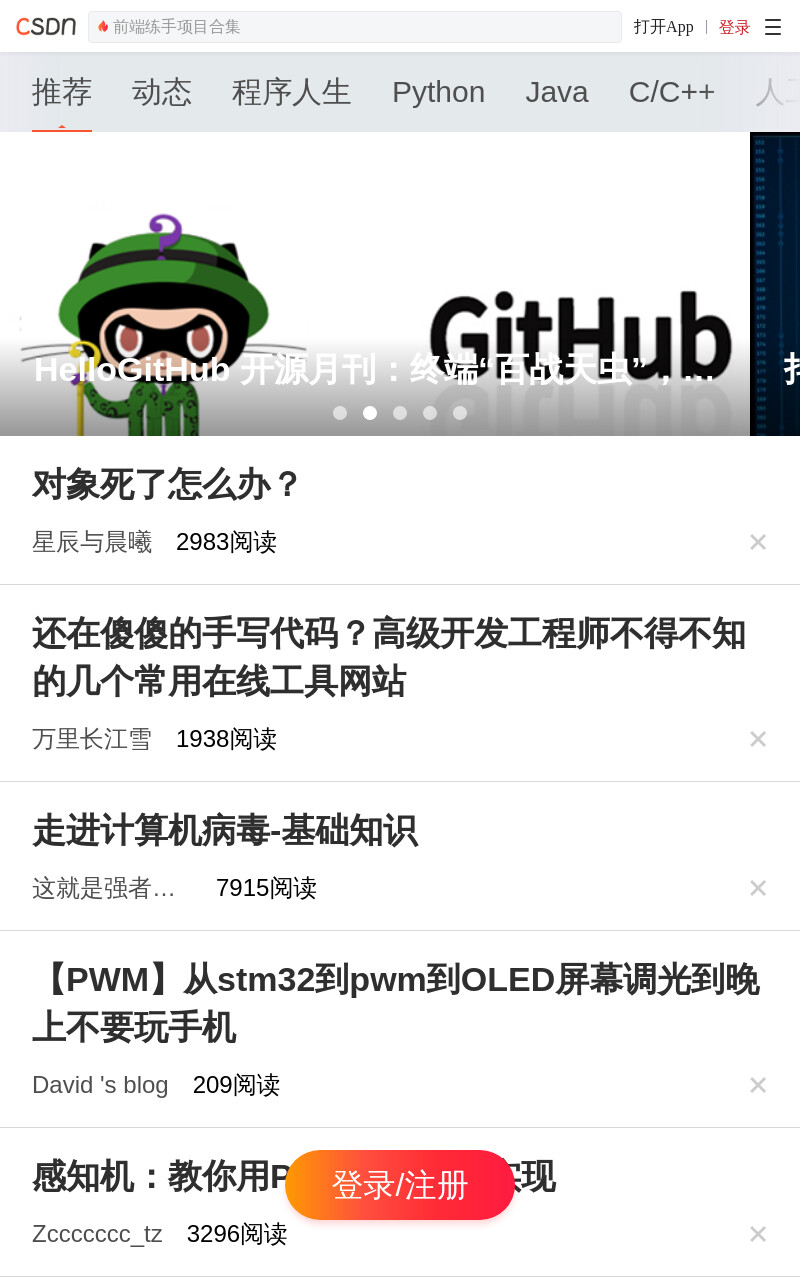Dismiss the David 's blog article
This screenshot has height=1280, width=800.
coord(758,1085)
